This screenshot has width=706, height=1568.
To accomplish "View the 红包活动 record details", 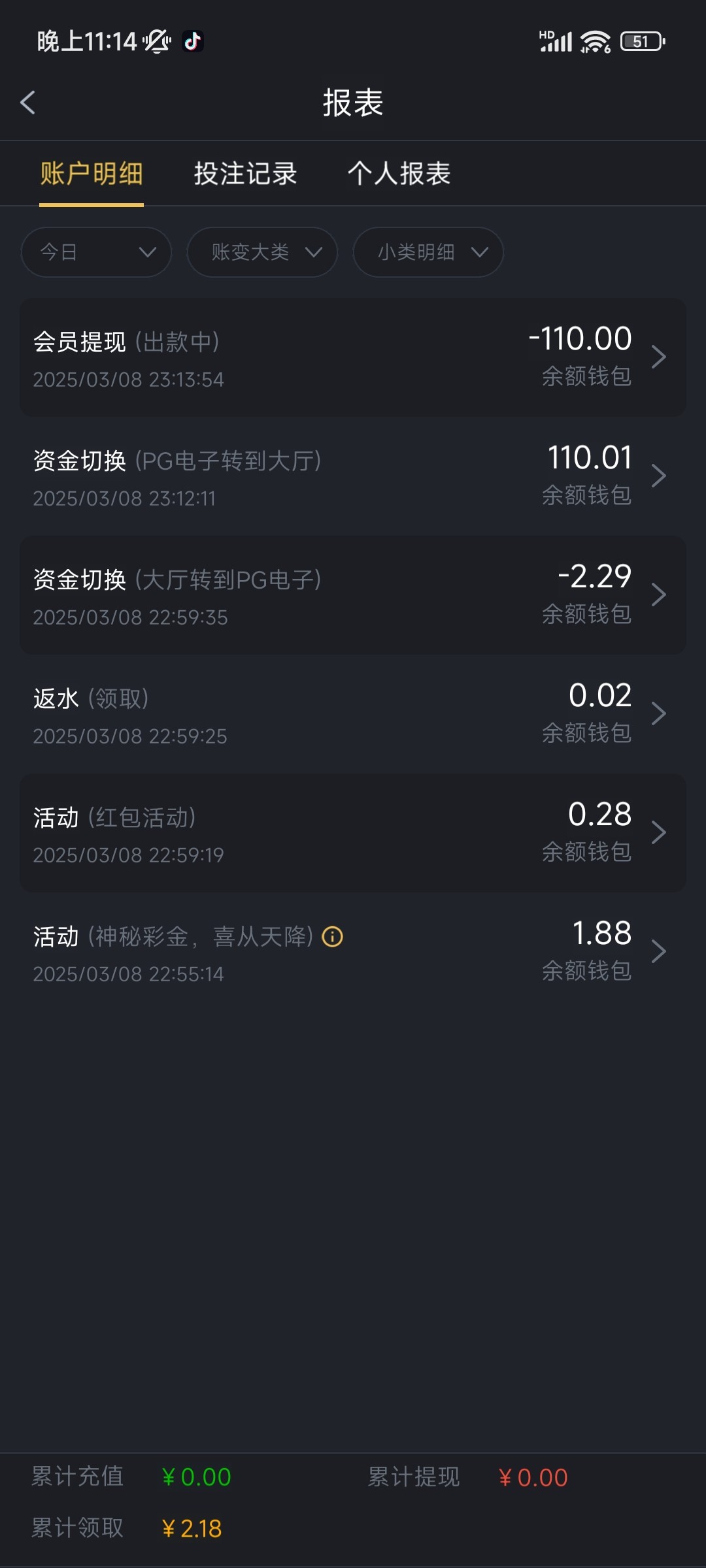I will click(353, 833).
